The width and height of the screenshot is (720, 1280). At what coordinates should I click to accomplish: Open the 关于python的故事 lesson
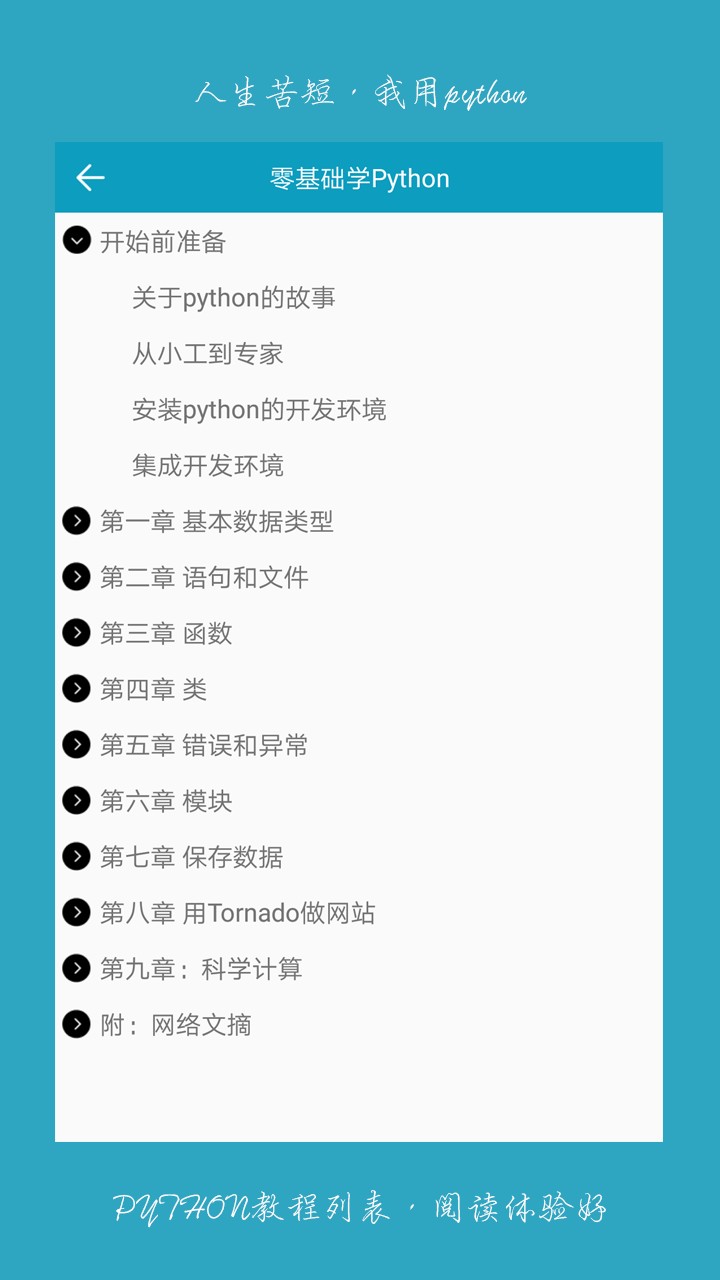point(232,297)
